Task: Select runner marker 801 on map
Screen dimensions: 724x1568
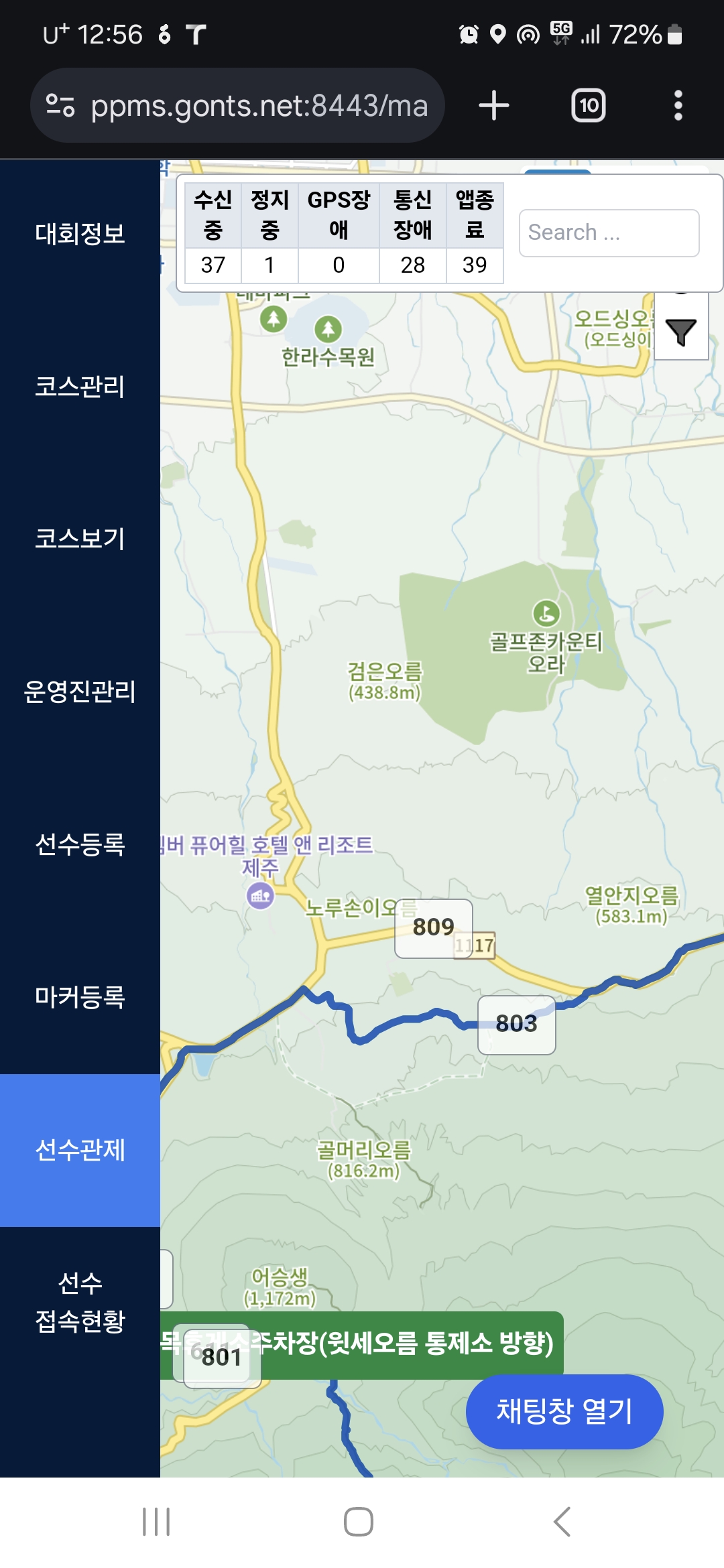Action: coord(221,1358)
